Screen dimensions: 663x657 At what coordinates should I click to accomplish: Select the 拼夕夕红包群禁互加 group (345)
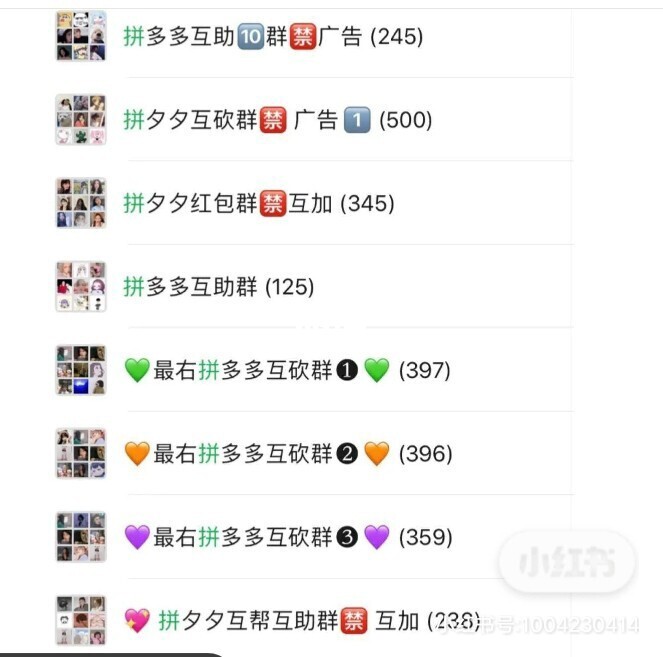(x=258, y=203)
